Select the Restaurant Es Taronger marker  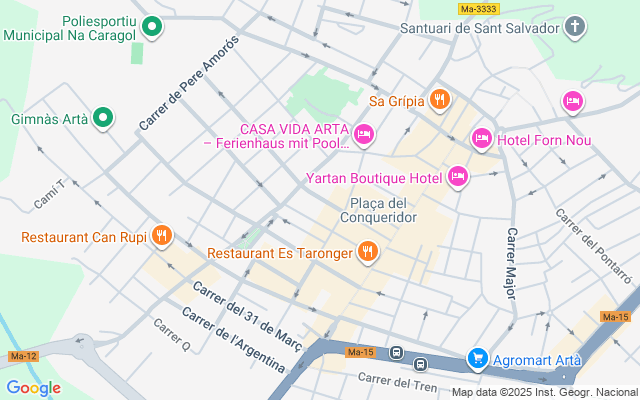click(x=368, y=252)
